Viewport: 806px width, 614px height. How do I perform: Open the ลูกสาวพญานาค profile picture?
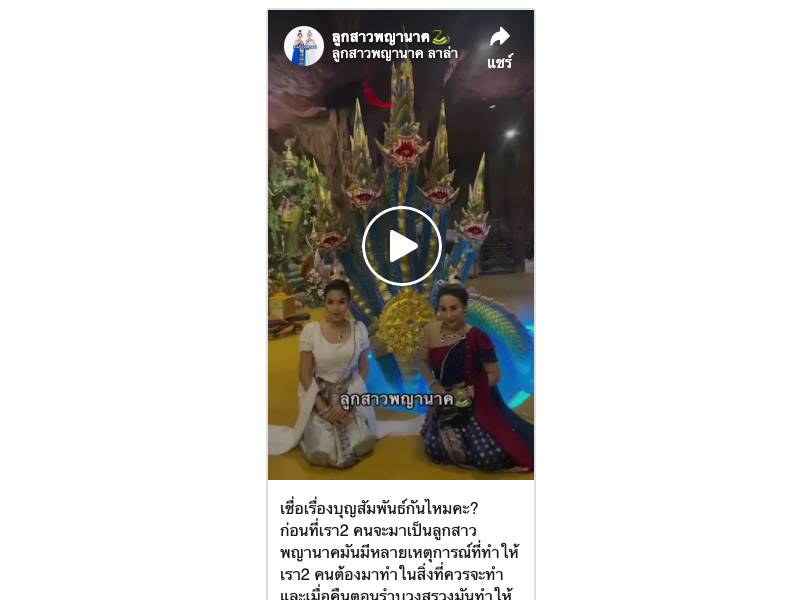[x=303, y=46]
